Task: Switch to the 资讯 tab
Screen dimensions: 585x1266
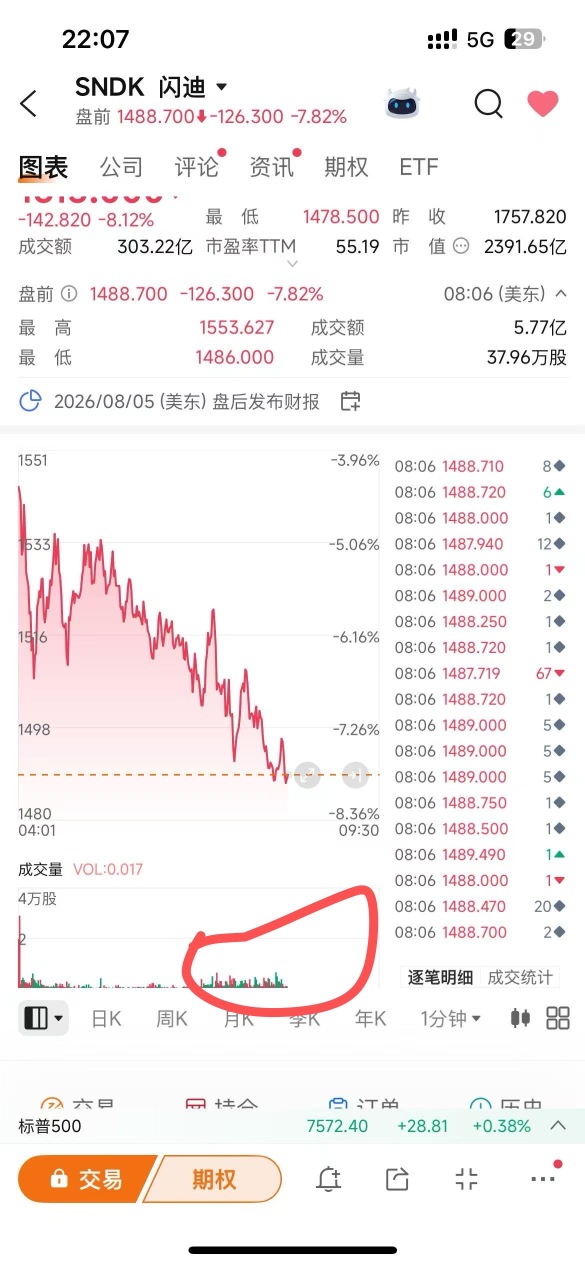Action: (271, 167)
